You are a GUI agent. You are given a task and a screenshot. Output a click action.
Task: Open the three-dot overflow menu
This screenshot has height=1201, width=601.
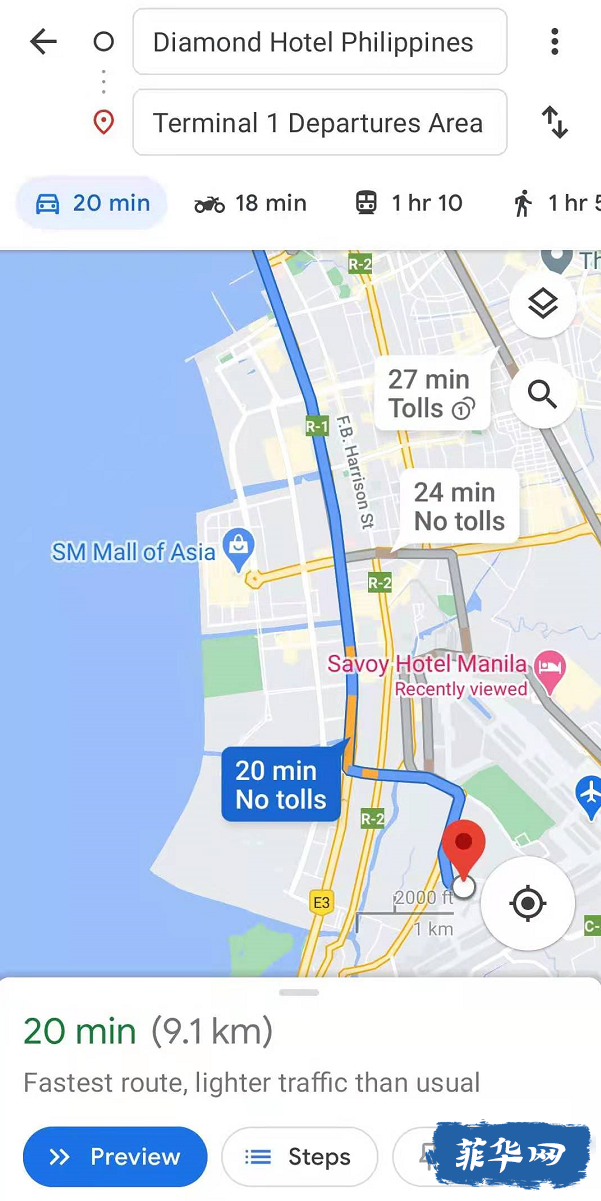pyautogui.click(x=554, y=42)
